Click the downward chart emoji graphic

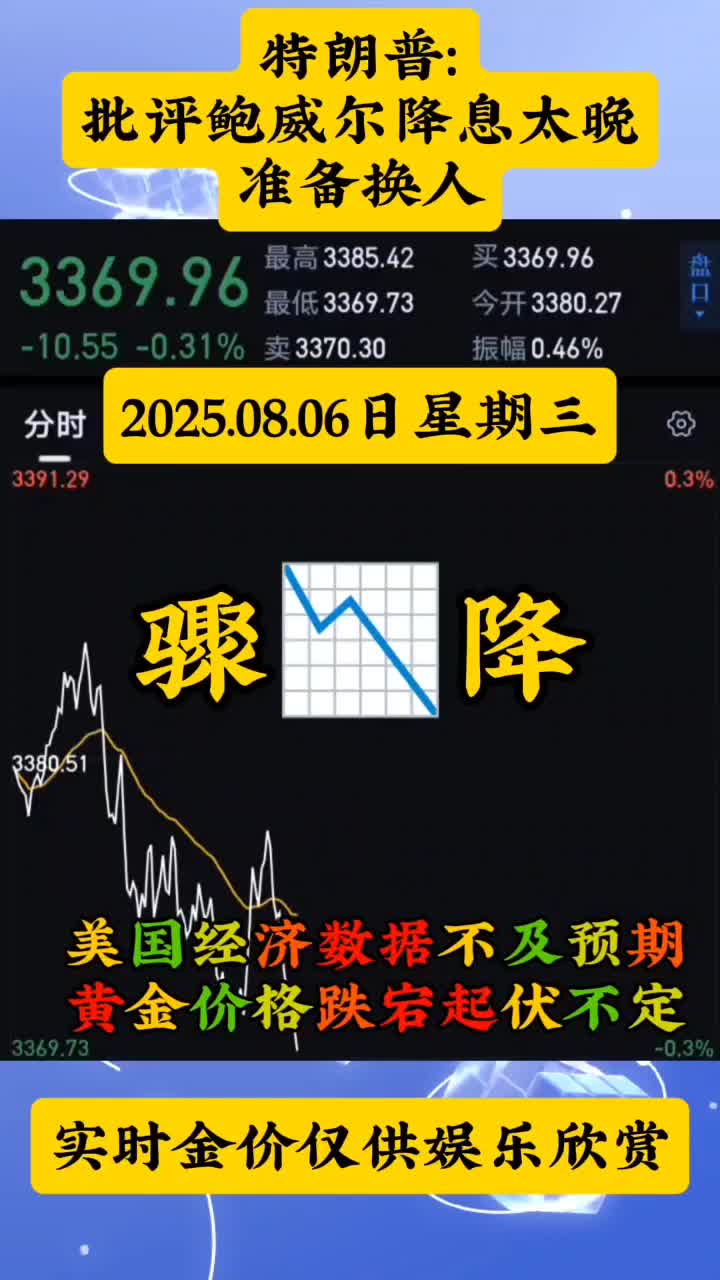(x=361, y=638)
